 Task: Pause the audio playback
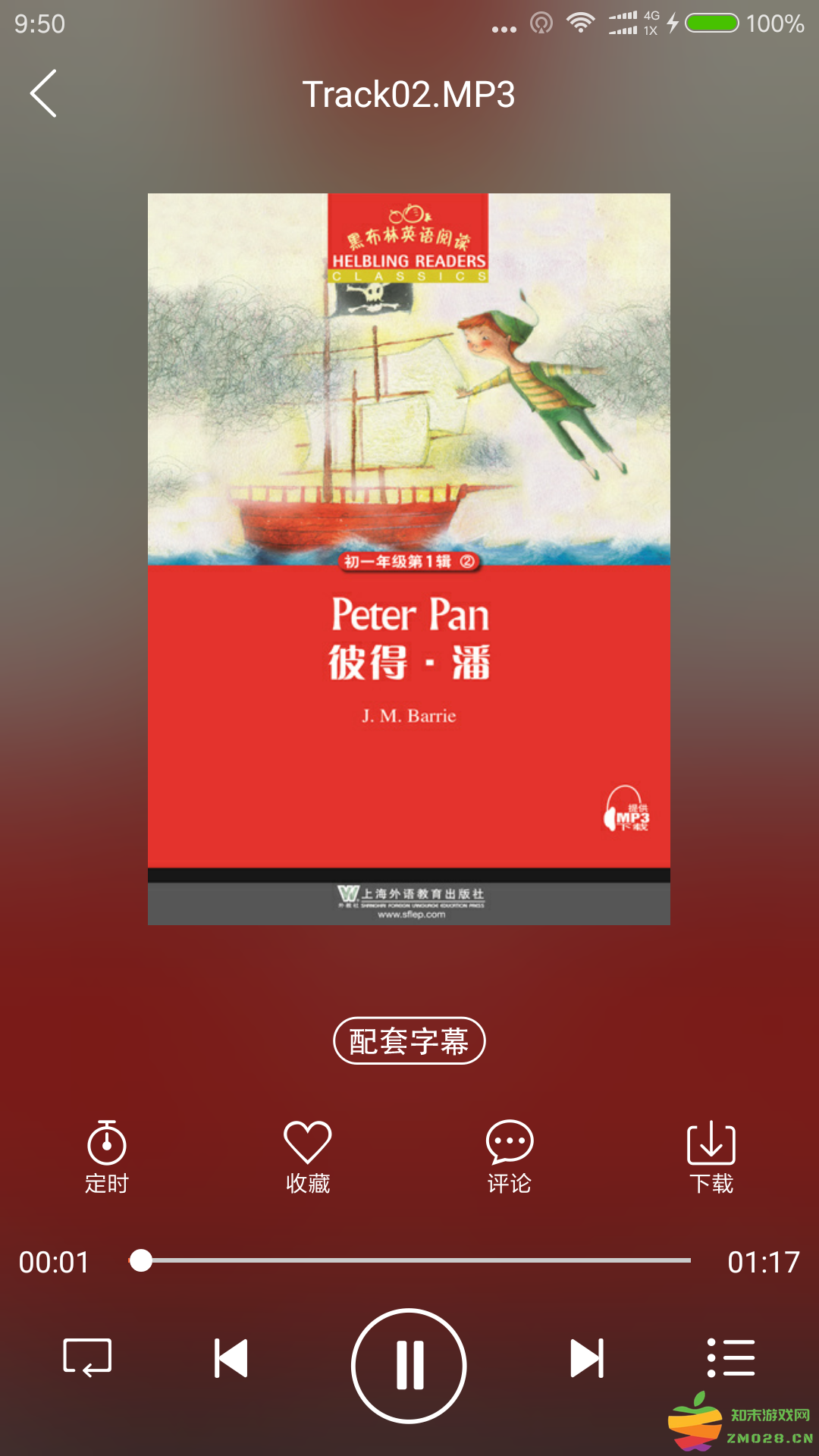click(409, 1365)
